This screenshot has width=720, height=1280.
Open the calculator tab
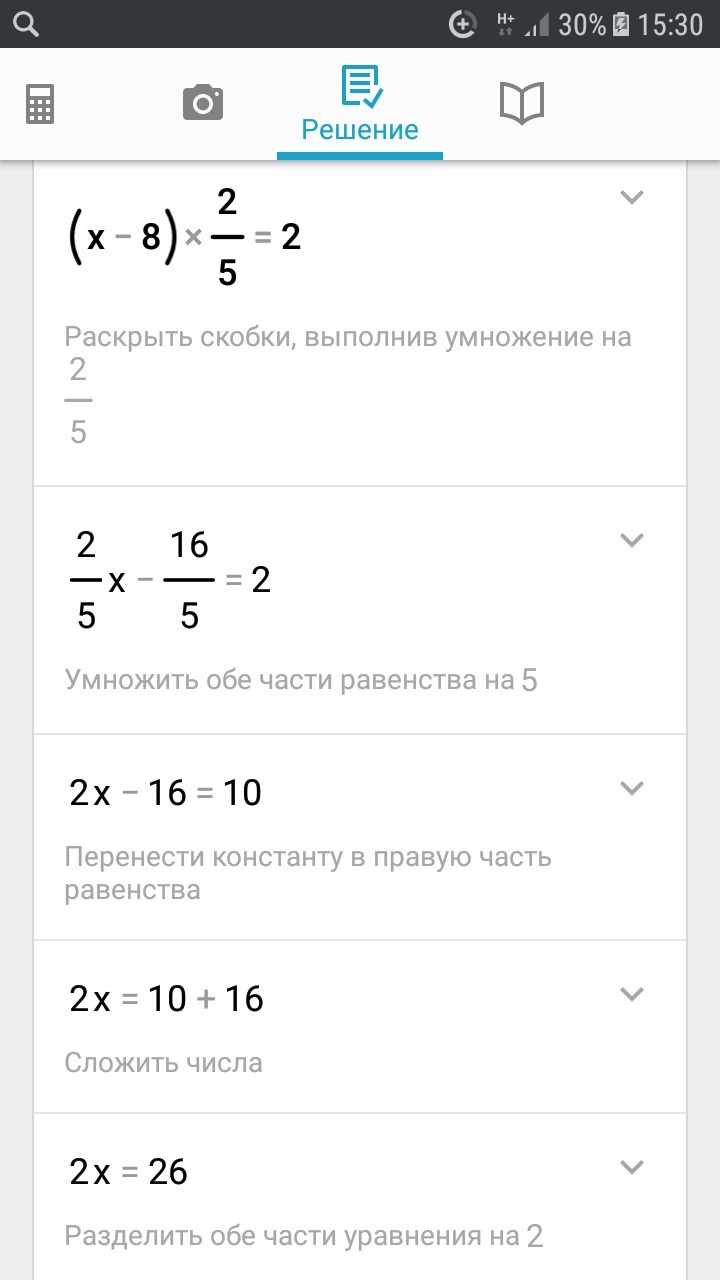(40, 103)
